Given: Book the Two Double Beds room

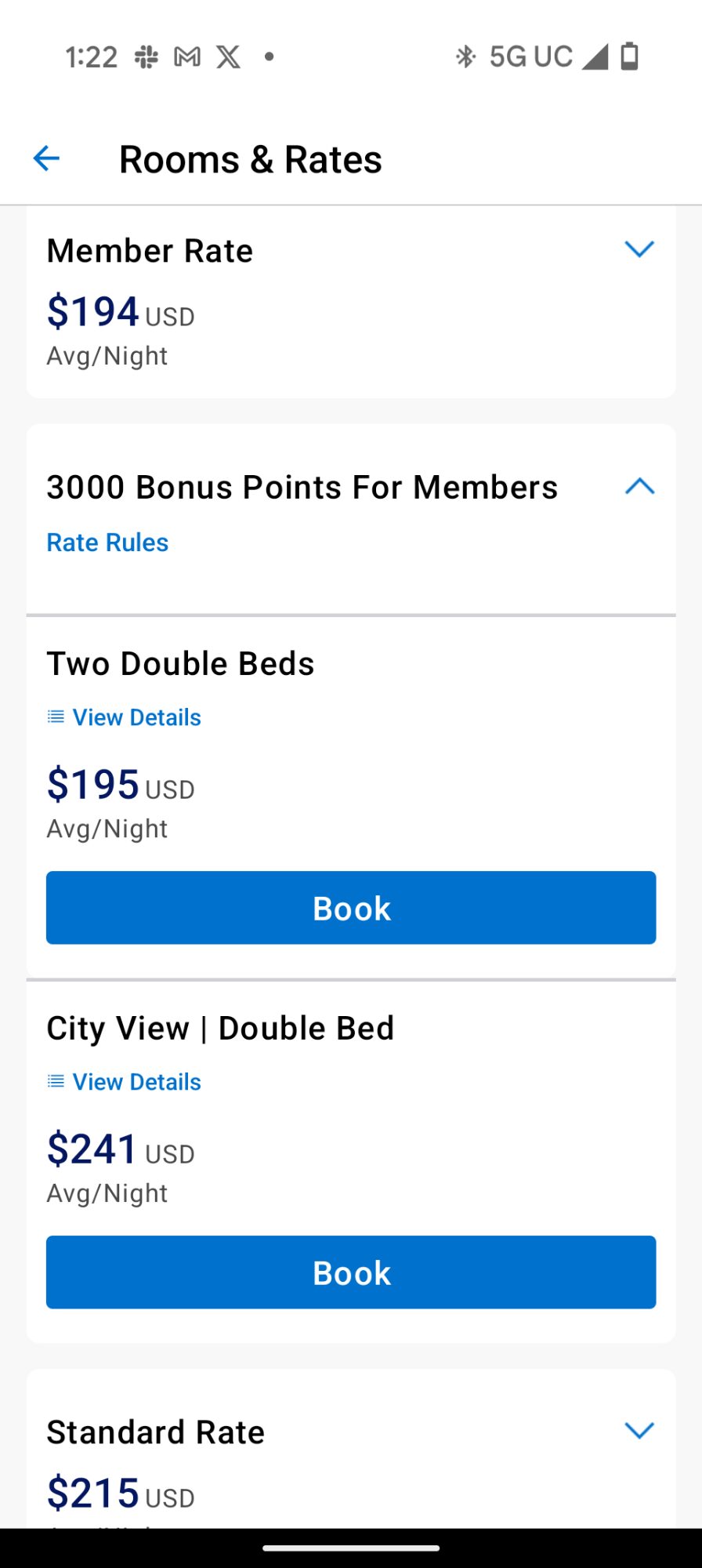Looking at the screenshot, I should 351,908.
